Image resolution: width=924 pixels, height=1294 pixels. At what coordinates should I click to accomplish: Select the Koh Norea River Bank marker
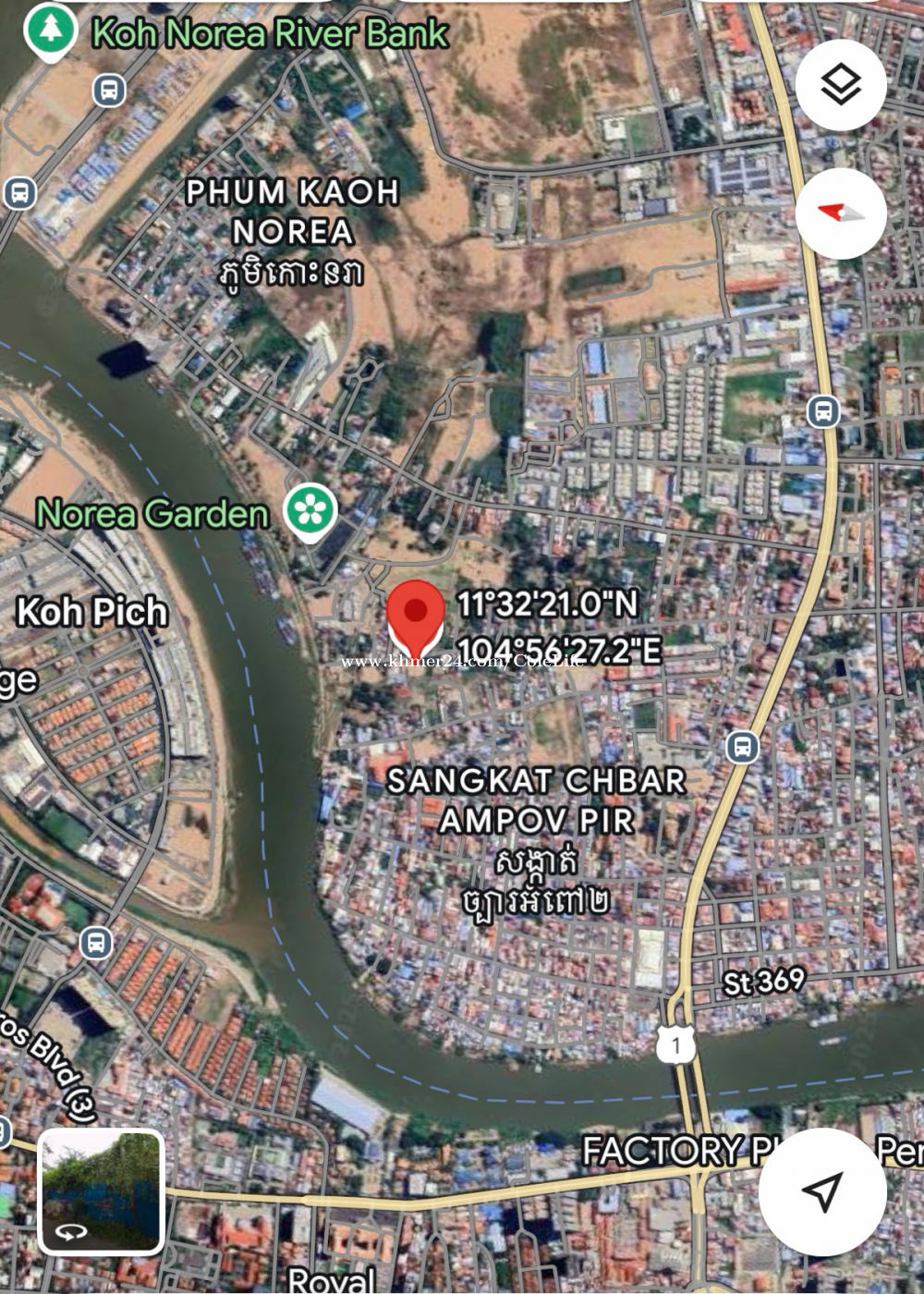click(50, 31)
